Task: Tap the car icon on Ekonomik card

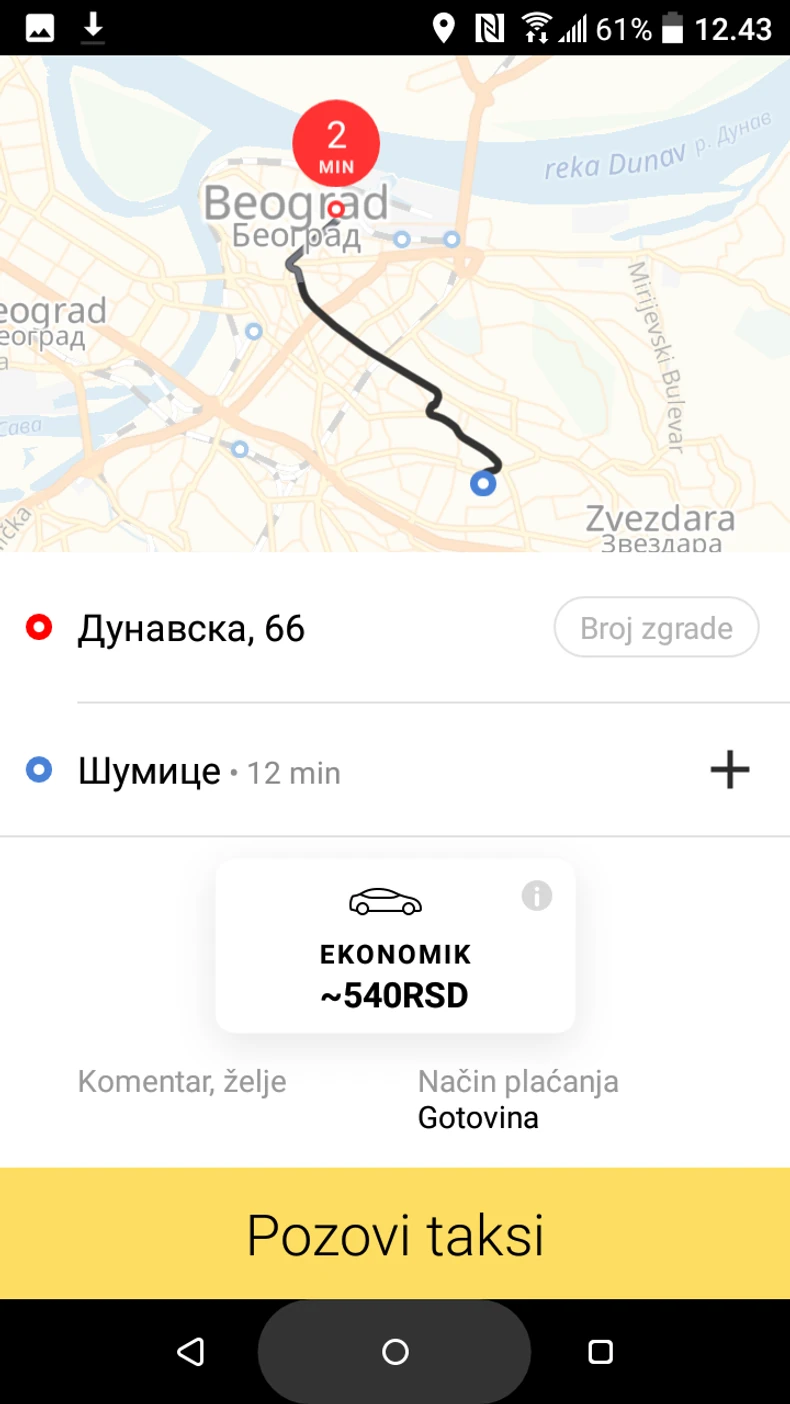Action: [x=386, y=903]
